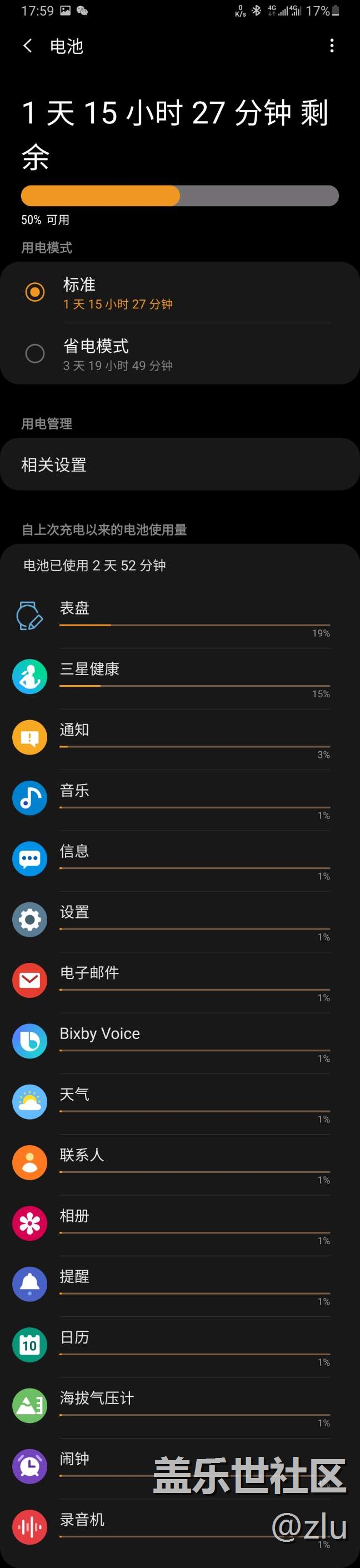Open 相关设置 under 用电管理
The image size is (360, 1568).
(180, 465)
